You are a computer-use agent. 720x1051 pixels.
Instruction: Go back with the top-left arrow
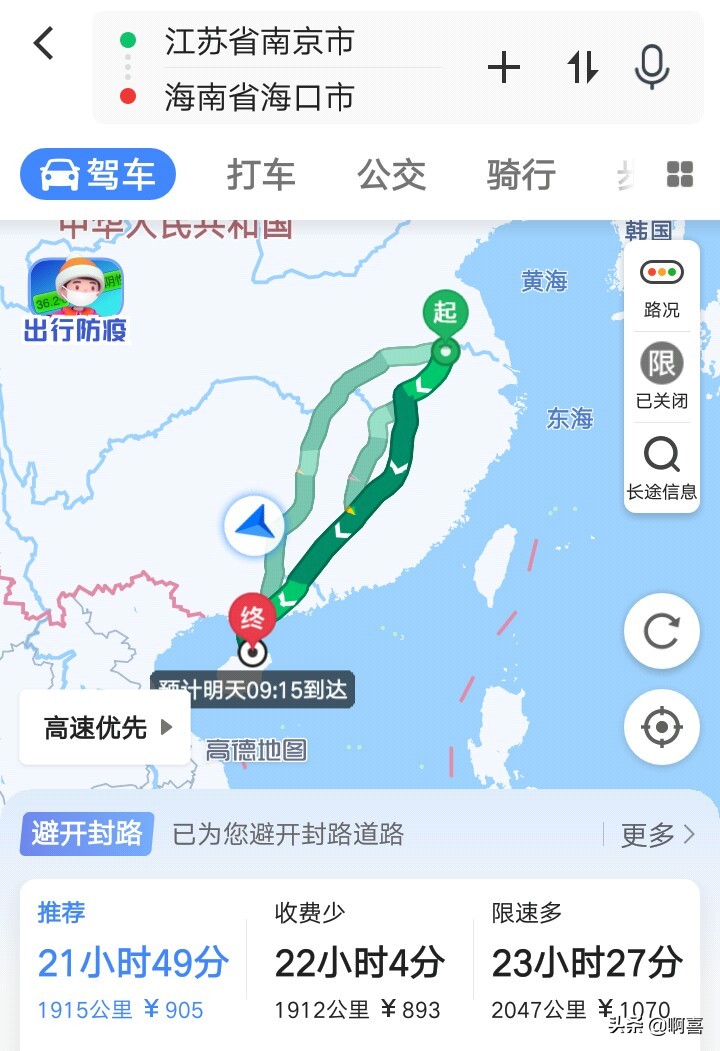44,43
